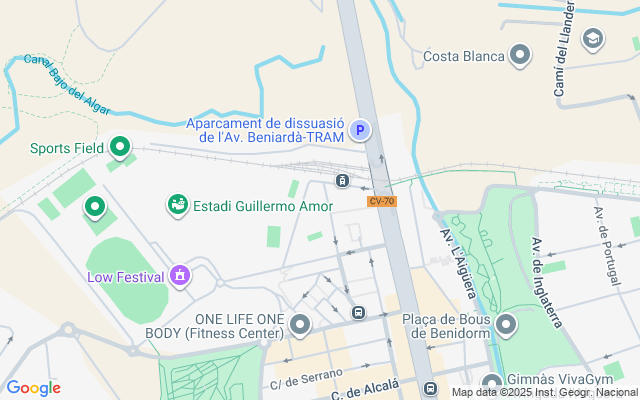This screenshot has height=400, width=640.
Task: Open the Costa Blanca place marker
Action: pos(520,55)
